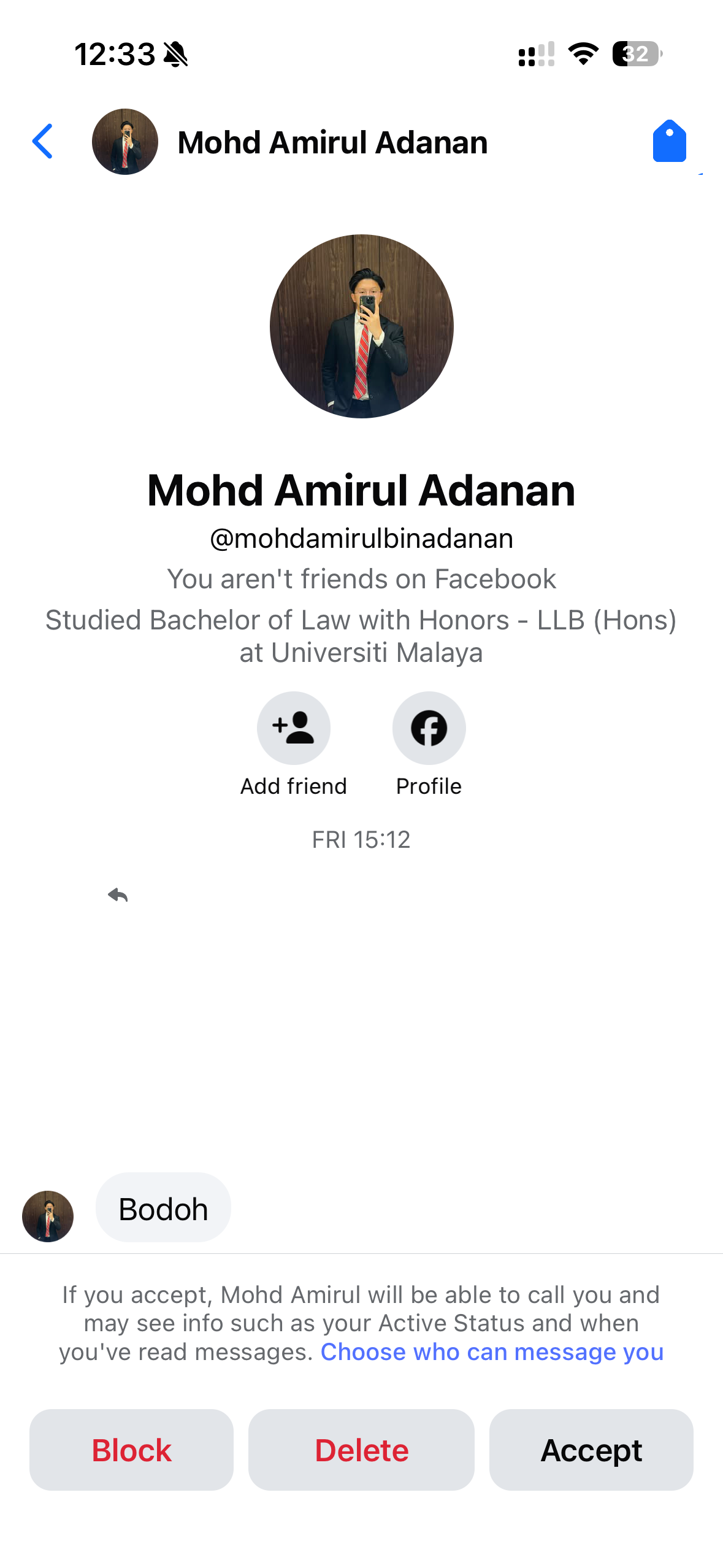View the large profile picture
723x1568 pixels.
[x=362, y=326]
